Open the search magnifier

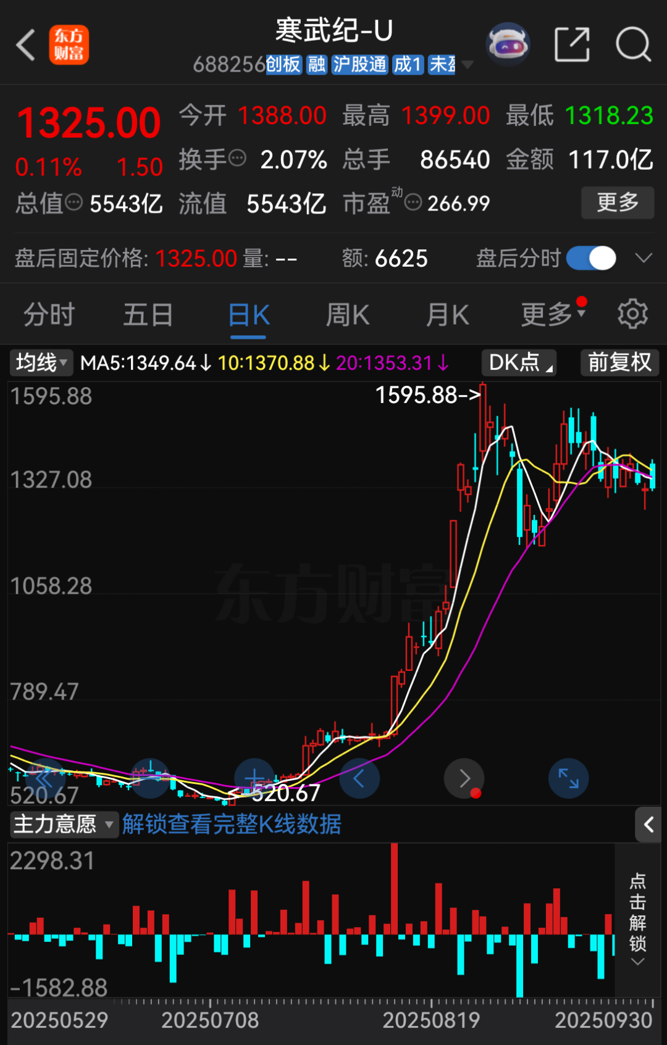point(633,44)
